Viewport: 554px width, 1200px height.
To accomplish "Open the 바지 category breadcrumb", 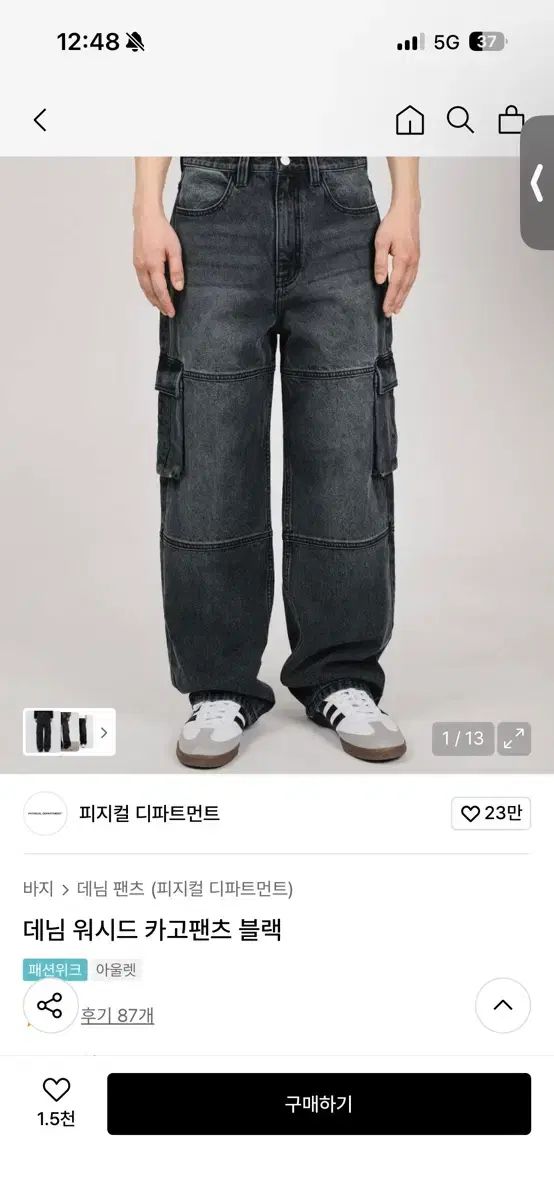I will pos(38,888).
